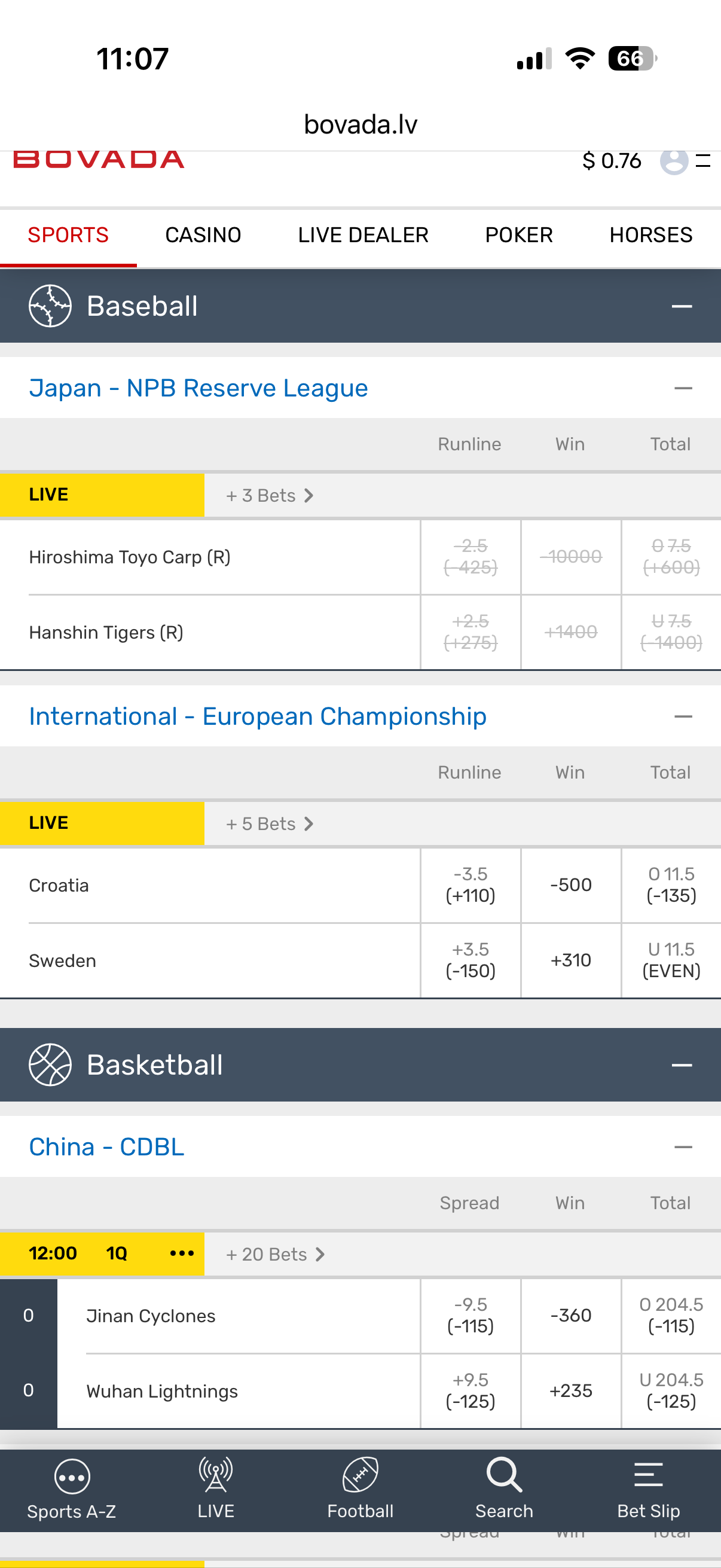Screen dimensions: 721x1568
Task: Select Over 11.5 total for Croatia game
Action: [x=671, y=884]
